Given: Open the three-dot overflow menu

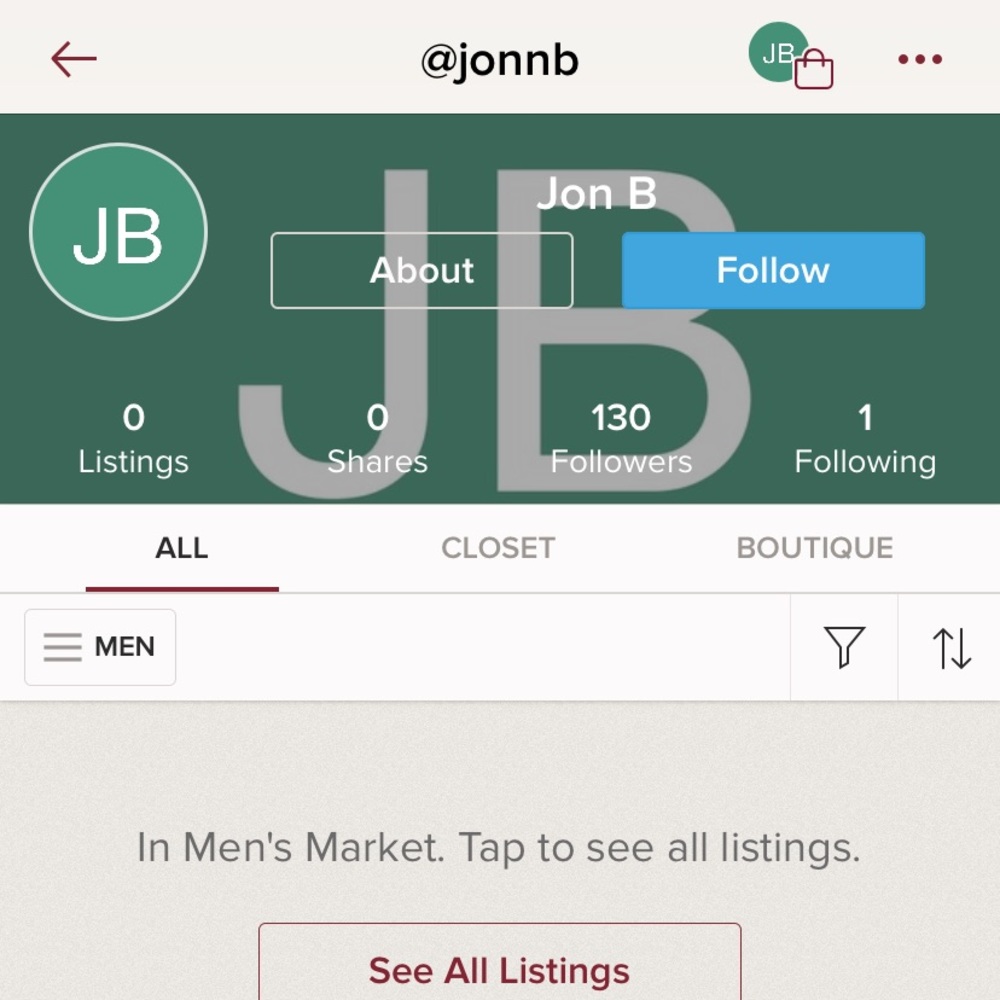Looking at the screenshot, I should (920, 60).
